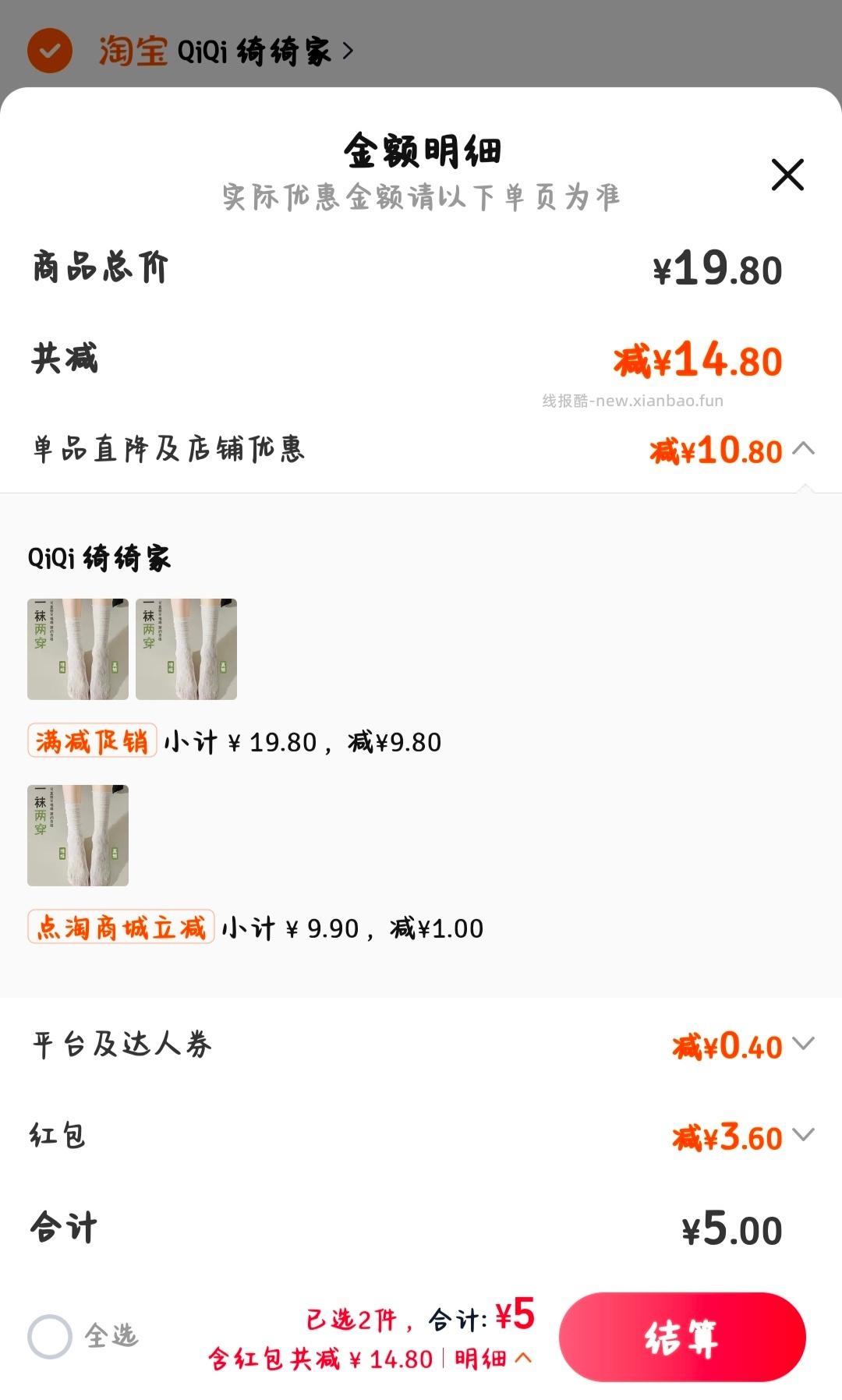
Task: Tap the socks thumbnail above 点淘商城立减
Action: tap(77, 834)
